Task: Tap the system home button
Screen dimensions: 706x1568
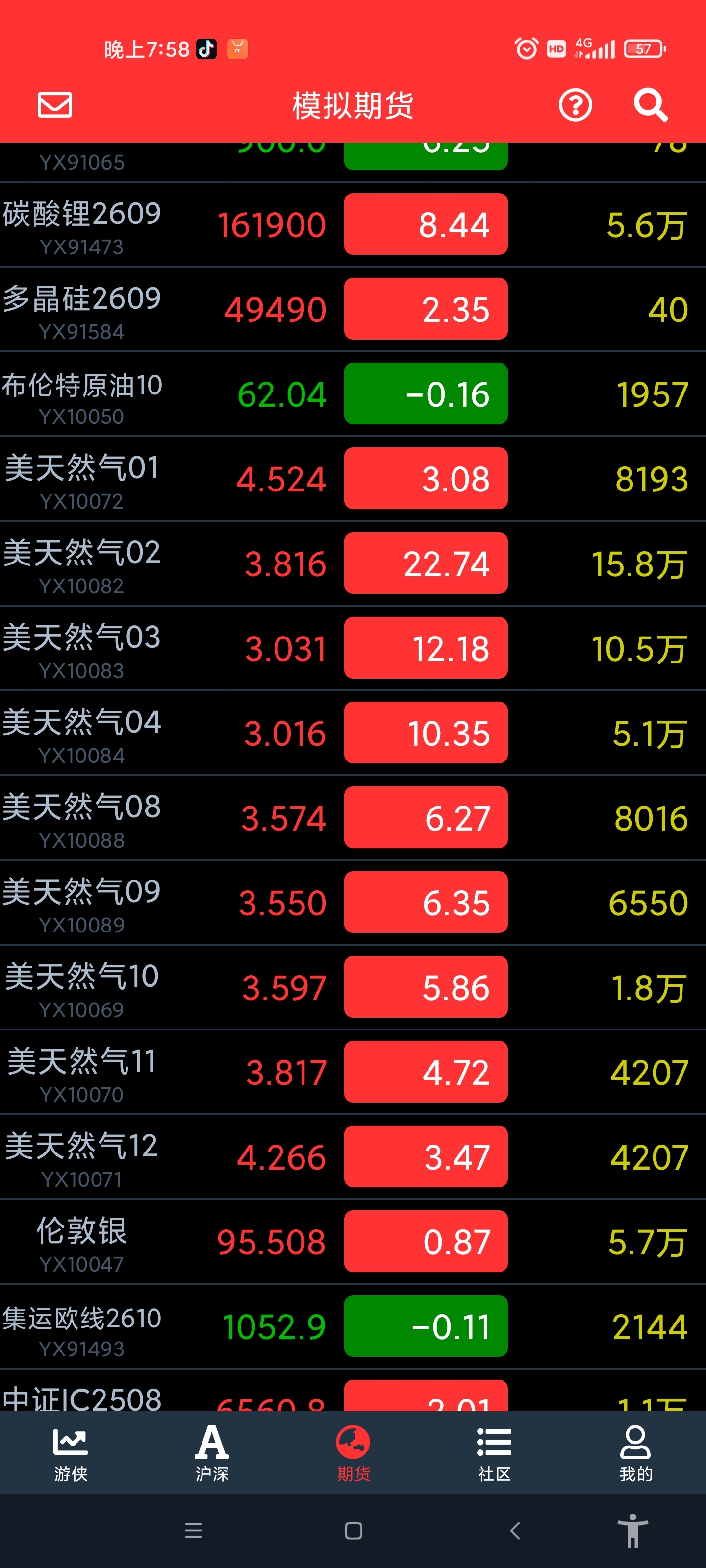Action: (353, 1530)
